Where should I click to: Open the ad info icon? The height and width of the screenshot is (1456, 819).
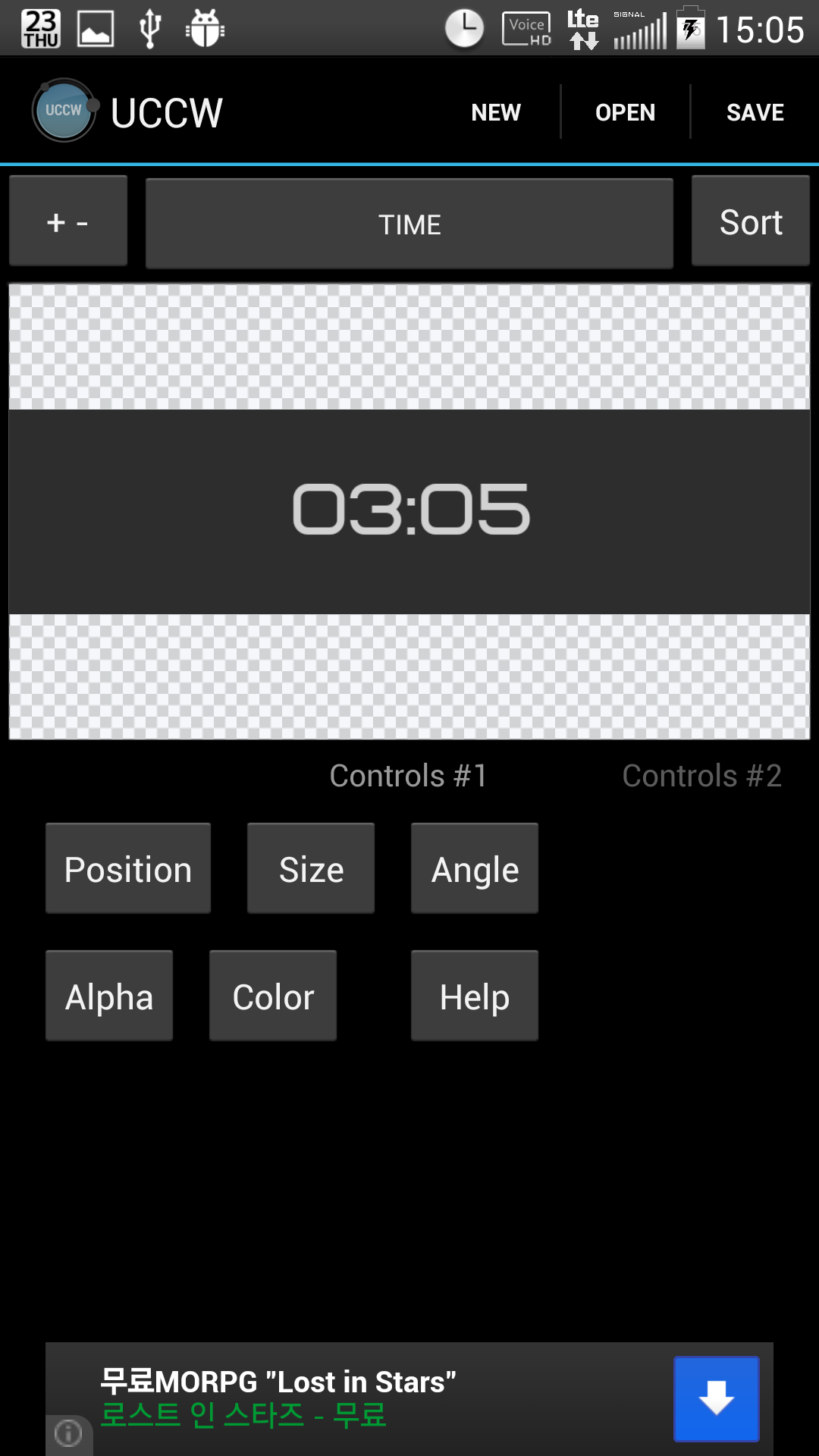(x=68, y=1433)
